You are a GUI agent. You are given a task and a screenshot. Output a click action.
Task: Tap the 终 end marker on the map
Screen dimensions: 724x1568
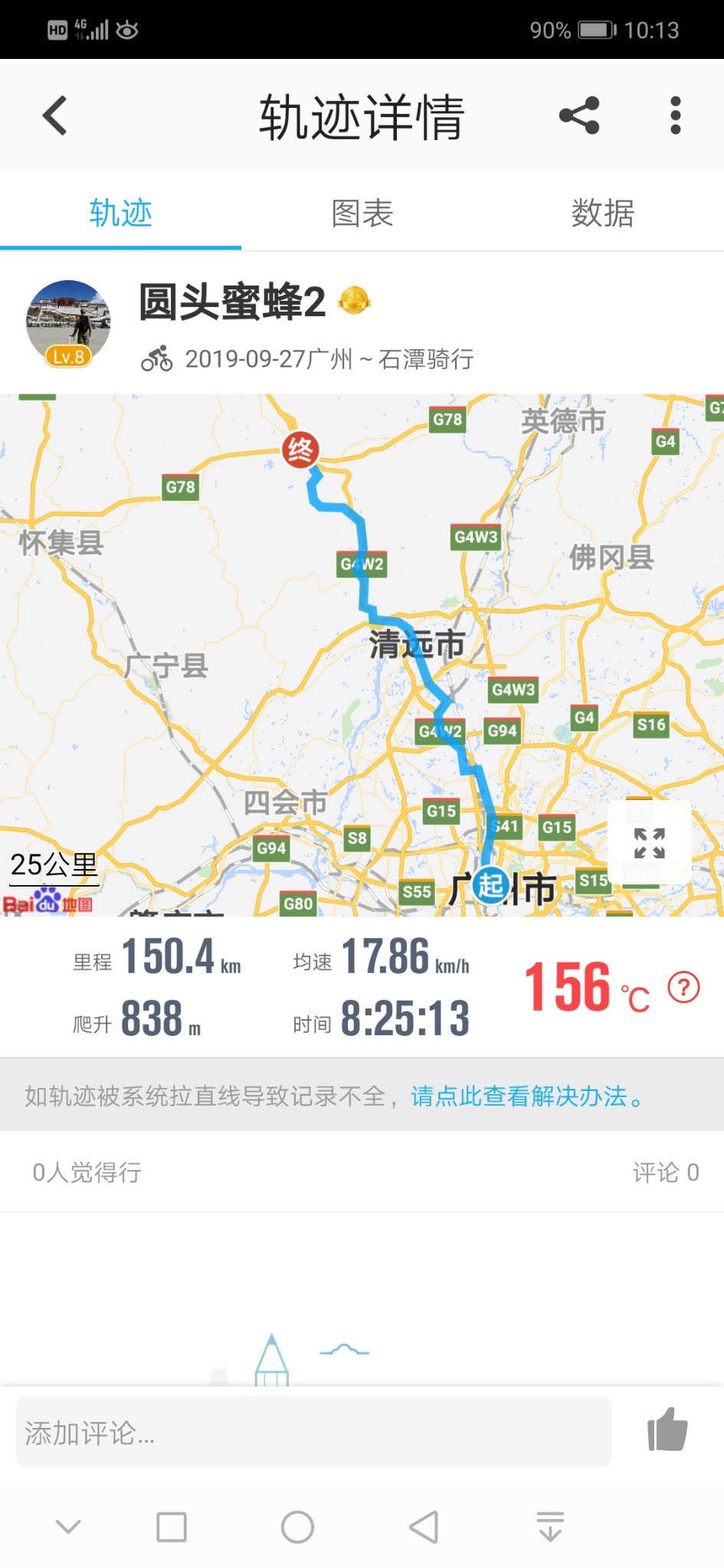(300, 449)
